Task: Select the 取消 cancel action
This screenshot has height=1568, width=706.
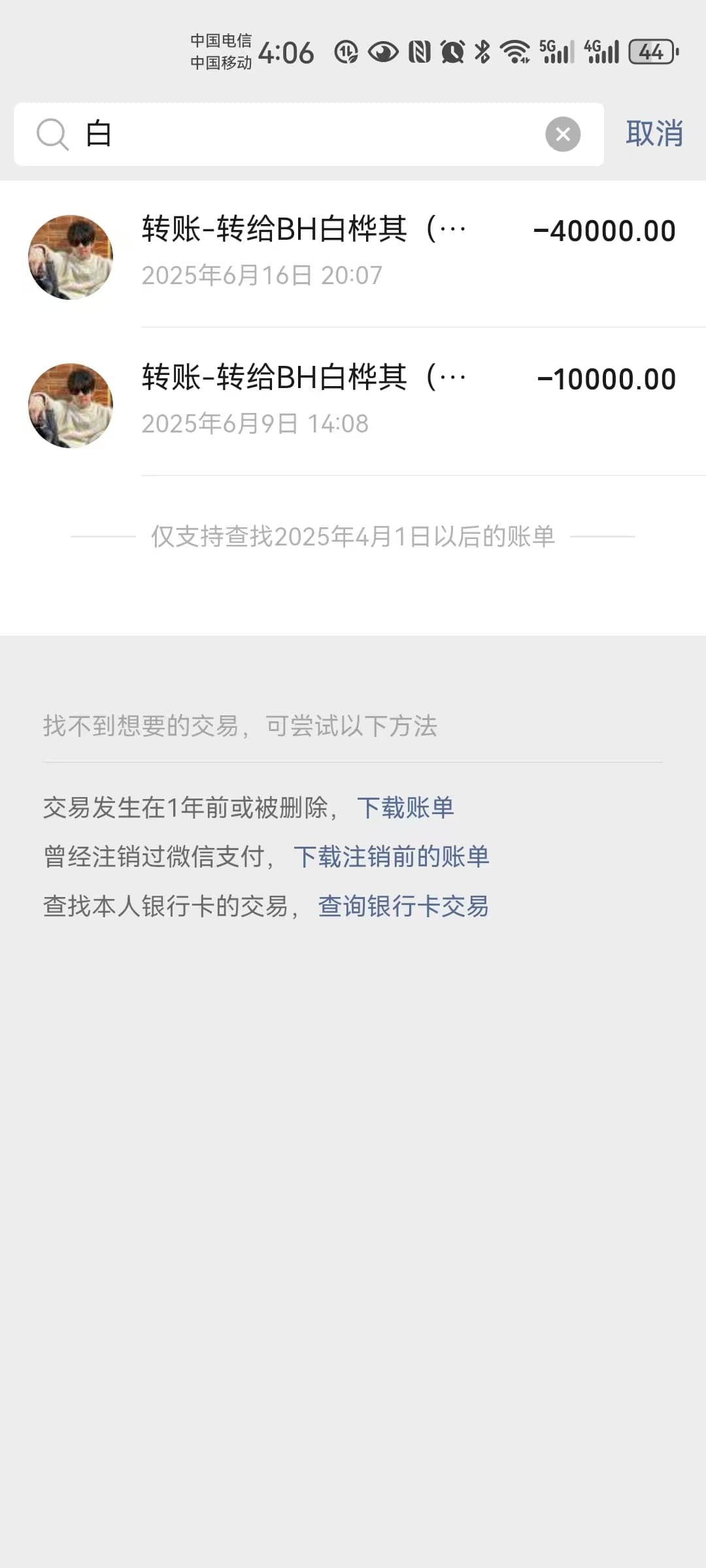Action: (654, 134)
